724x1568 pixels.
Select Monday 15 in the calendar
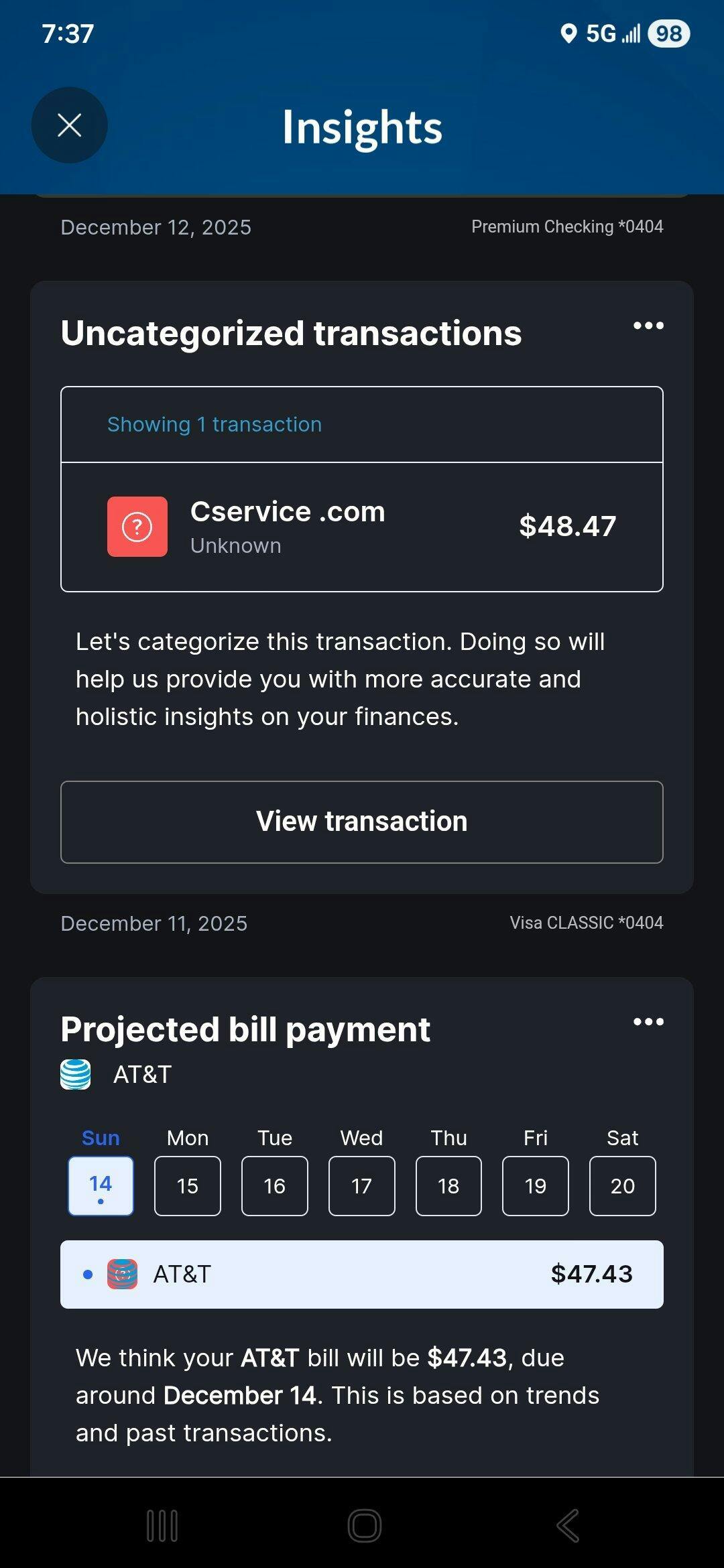pos(188,1185)
